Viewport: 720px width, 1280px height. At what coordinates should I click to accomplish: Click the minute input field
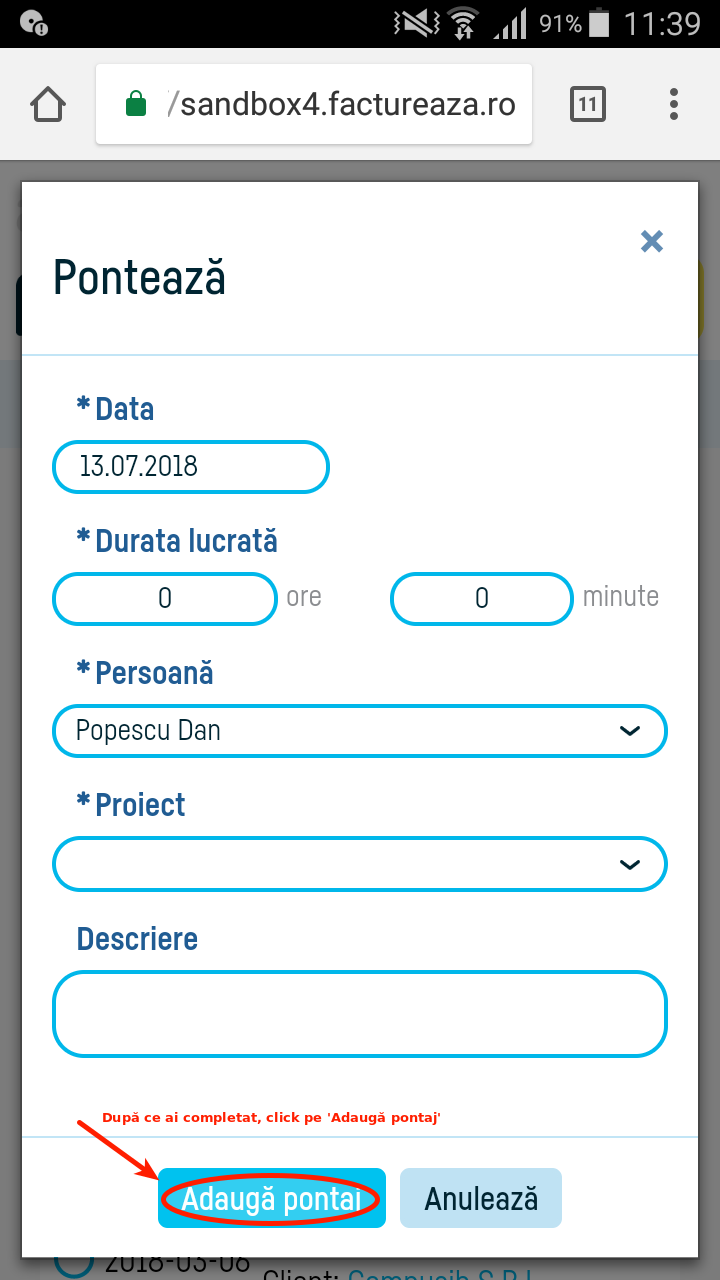pyautogui.click(x=481, y=598)
